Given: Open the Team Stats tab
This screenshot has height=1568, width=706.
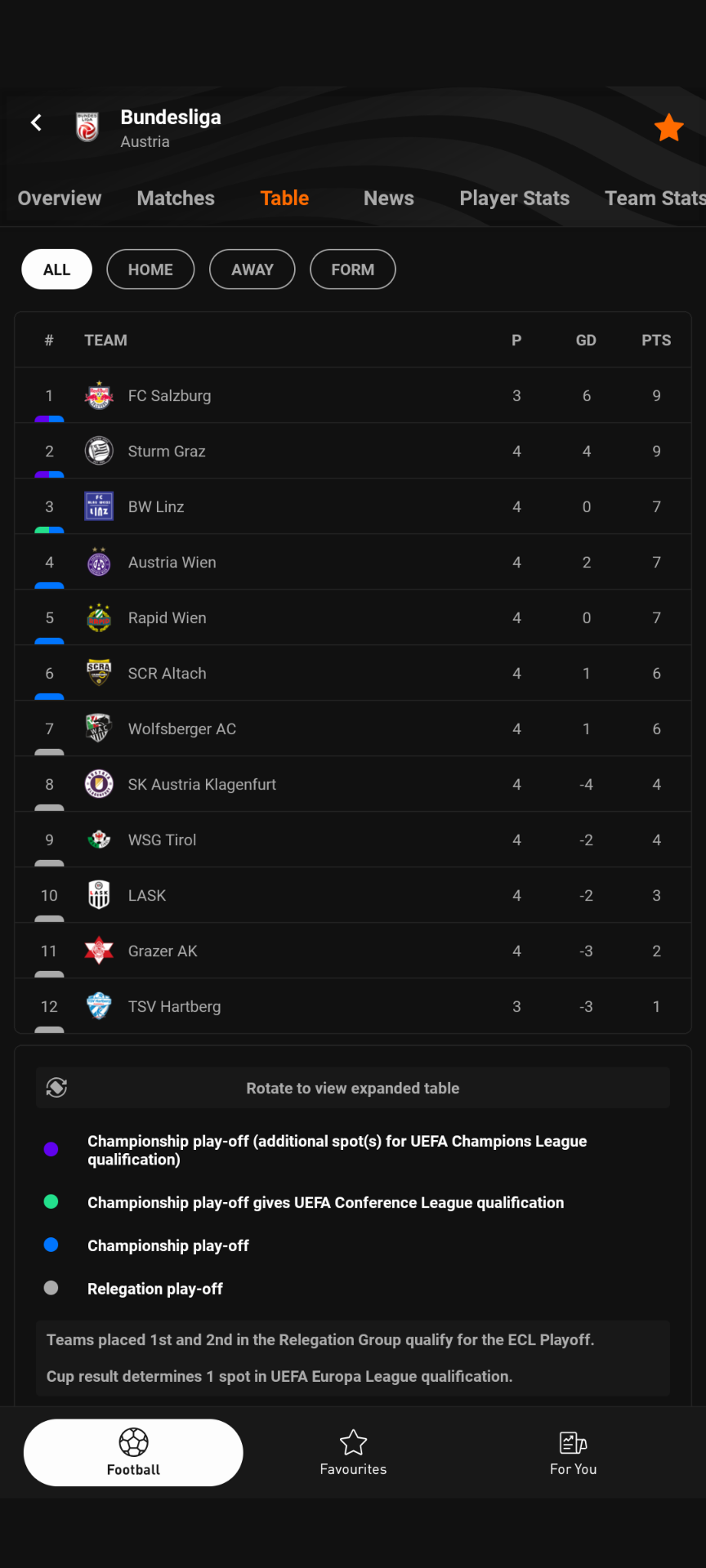Looking at the screenshot, I should click(x=655, y=198).
